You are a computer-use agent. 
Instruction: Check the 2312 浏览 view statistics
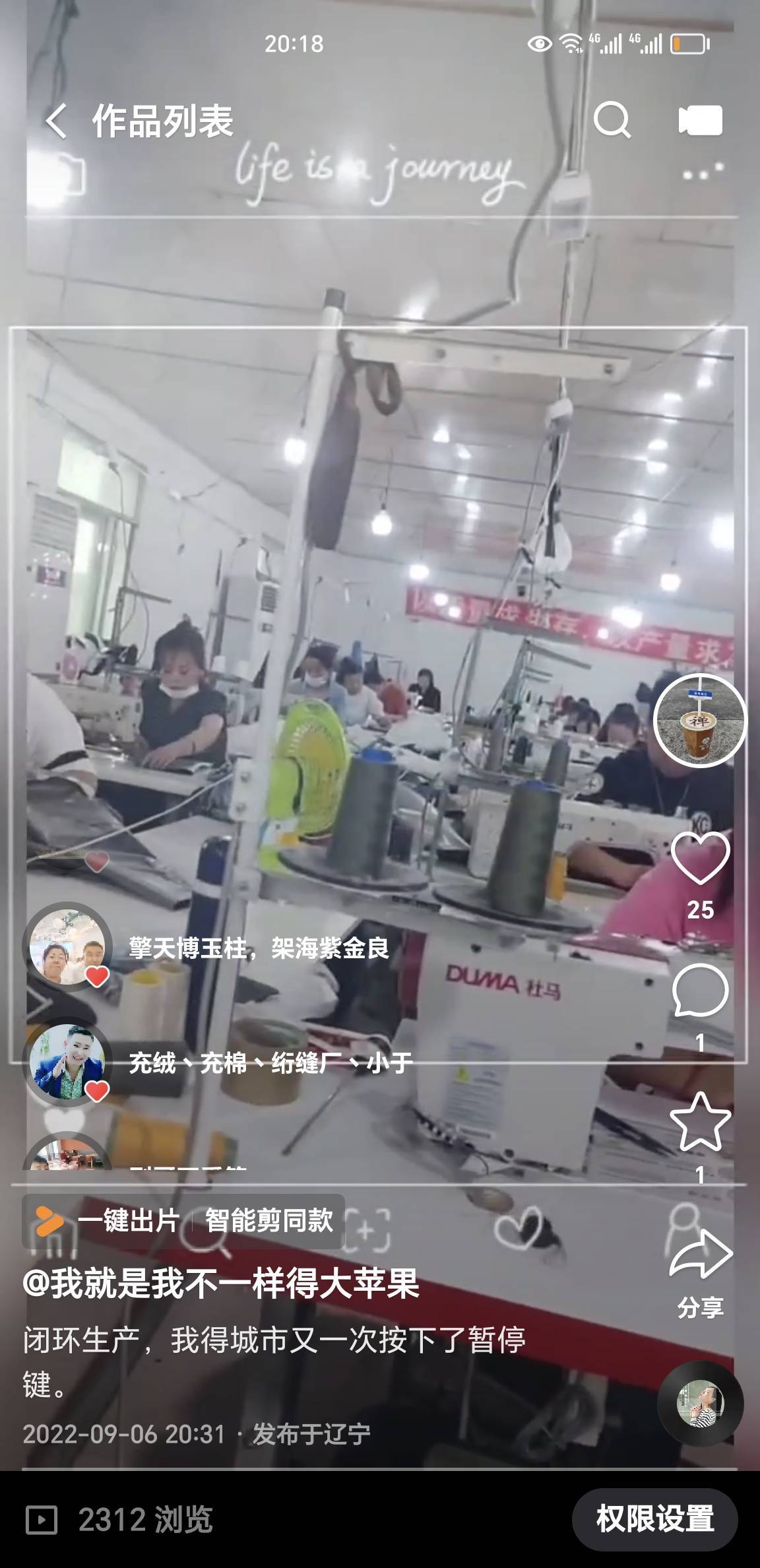point(120,1519)
